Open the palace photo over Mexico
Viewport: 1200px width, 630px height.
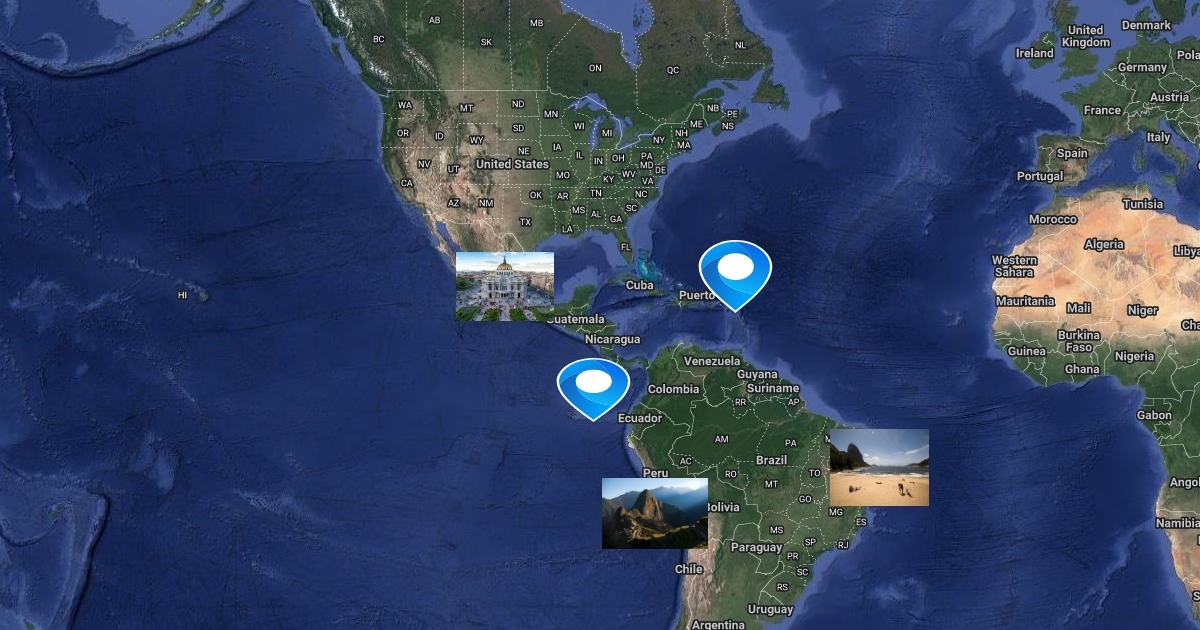pyautogui.click(x=504, y=286)
